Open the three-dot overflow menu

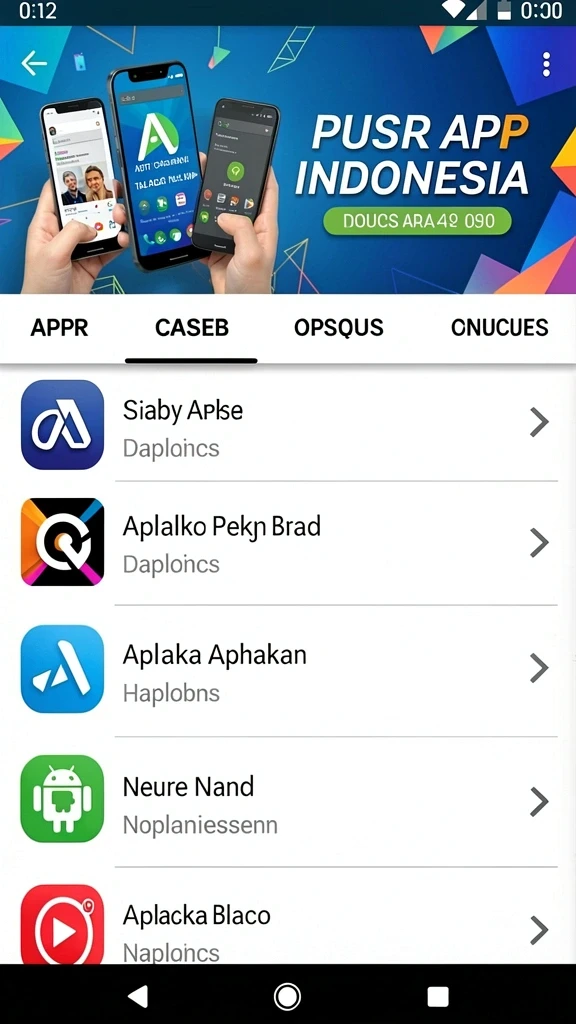[x=546, y=64]
